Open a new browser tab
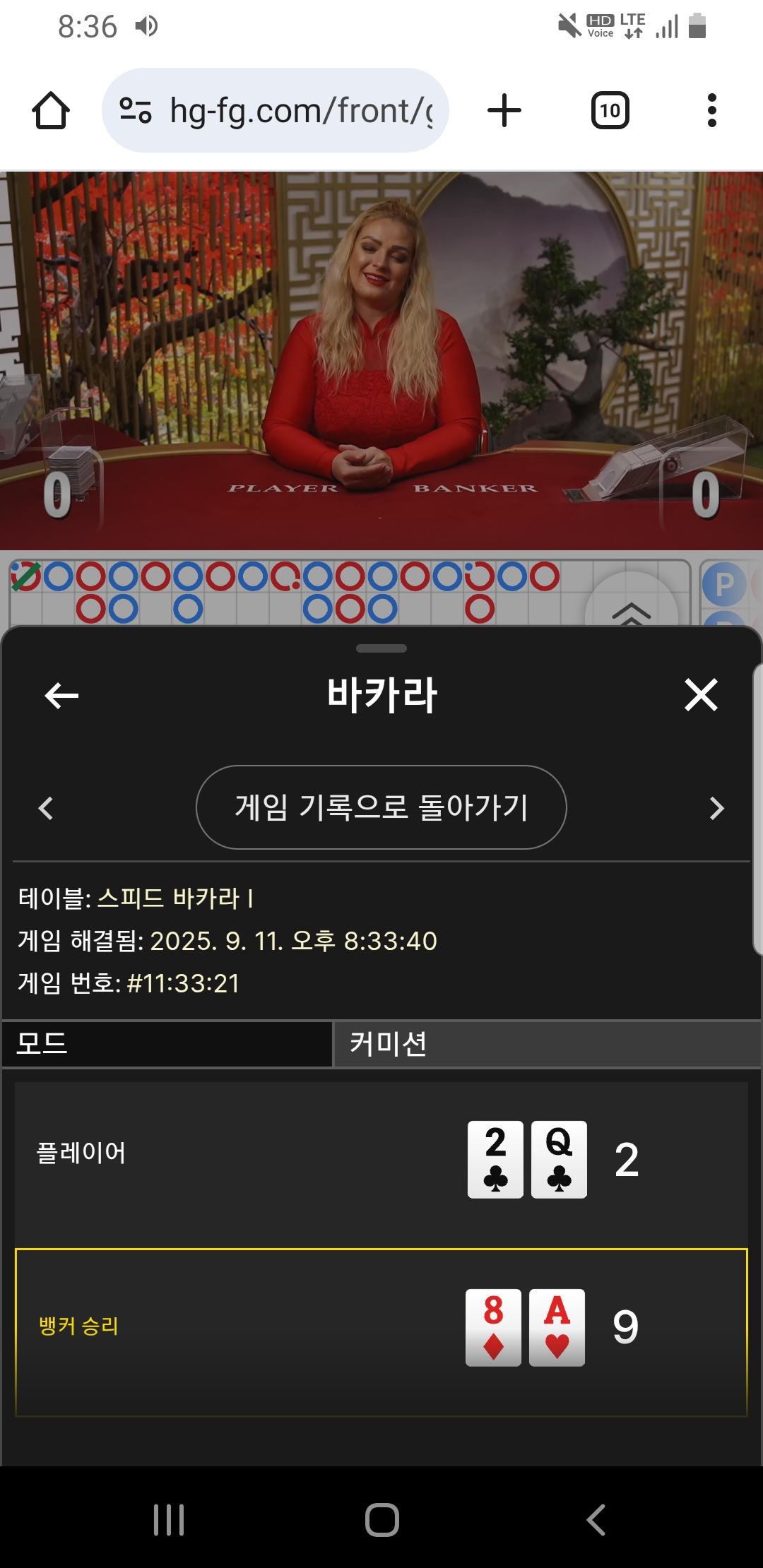763x1568 pixels. point(504,111)
